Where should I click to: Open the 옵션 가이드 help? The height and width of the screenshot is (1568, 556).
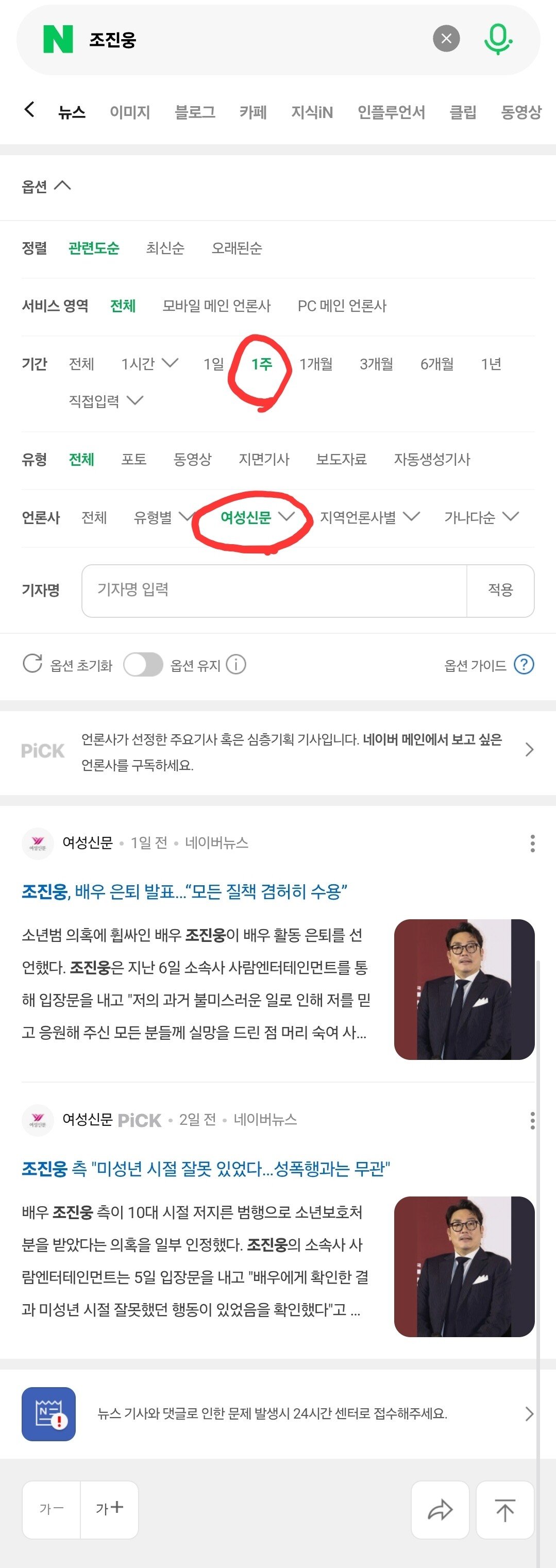(488, 665)
